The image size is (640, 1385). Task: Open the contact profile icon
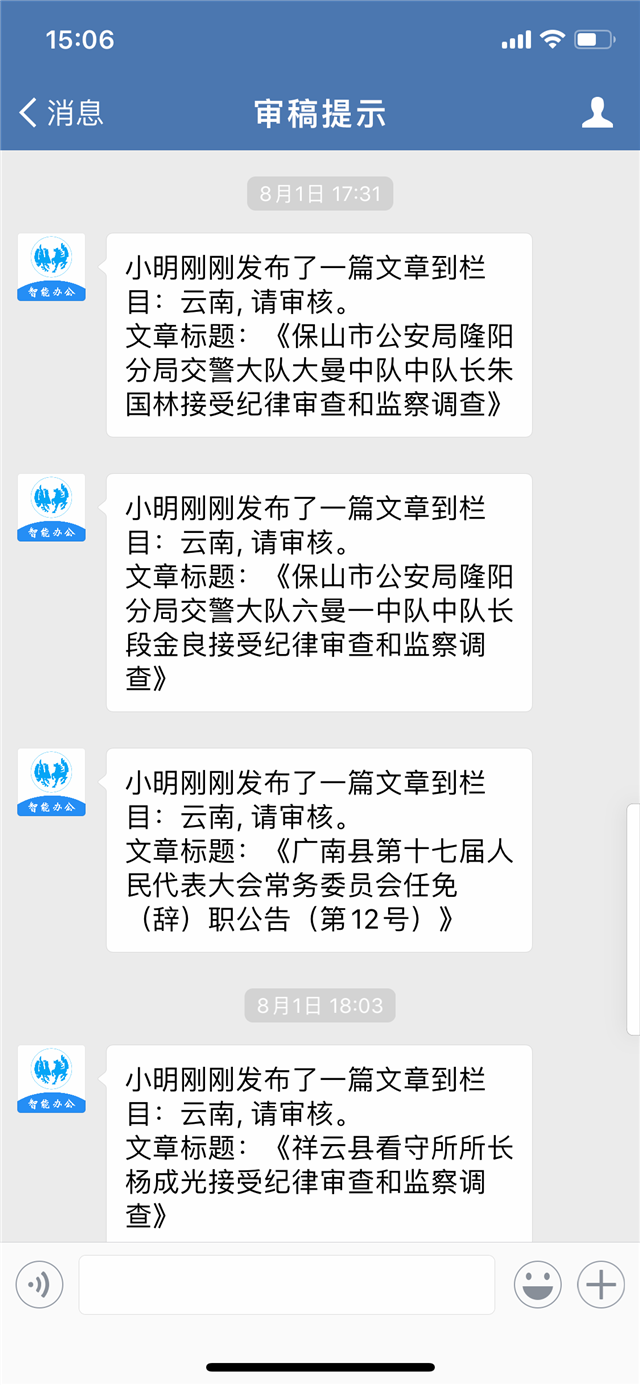point(597,113)
